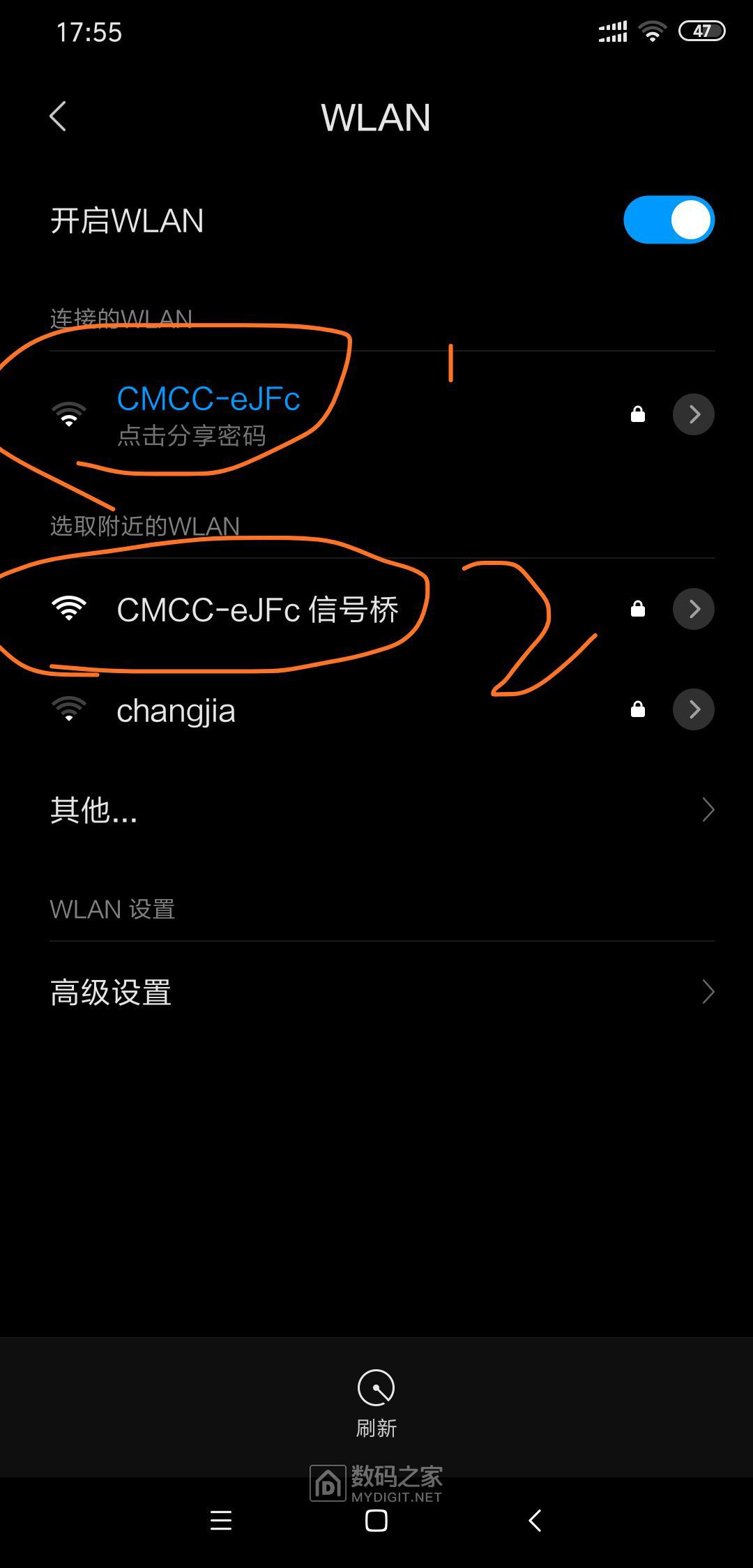The width and height of the screenshot is (753, 1568).
Task: Connect to CMCC-eJFc 信号桥 network
Action: click(x=257, y=610)
